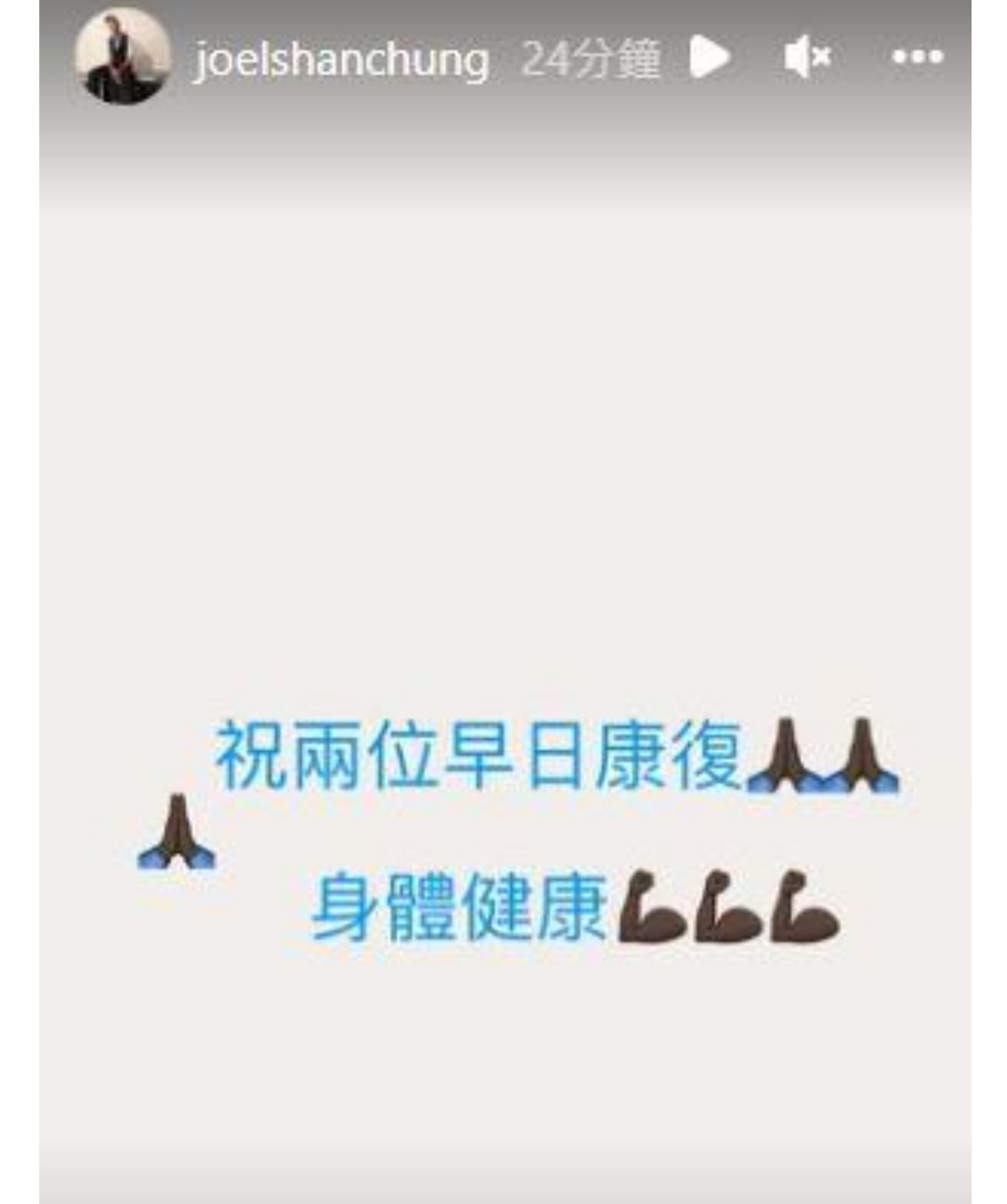The image size is (1007, 1204).
Task: Open the three-dot overflow menu
Action: pos(916,58)
